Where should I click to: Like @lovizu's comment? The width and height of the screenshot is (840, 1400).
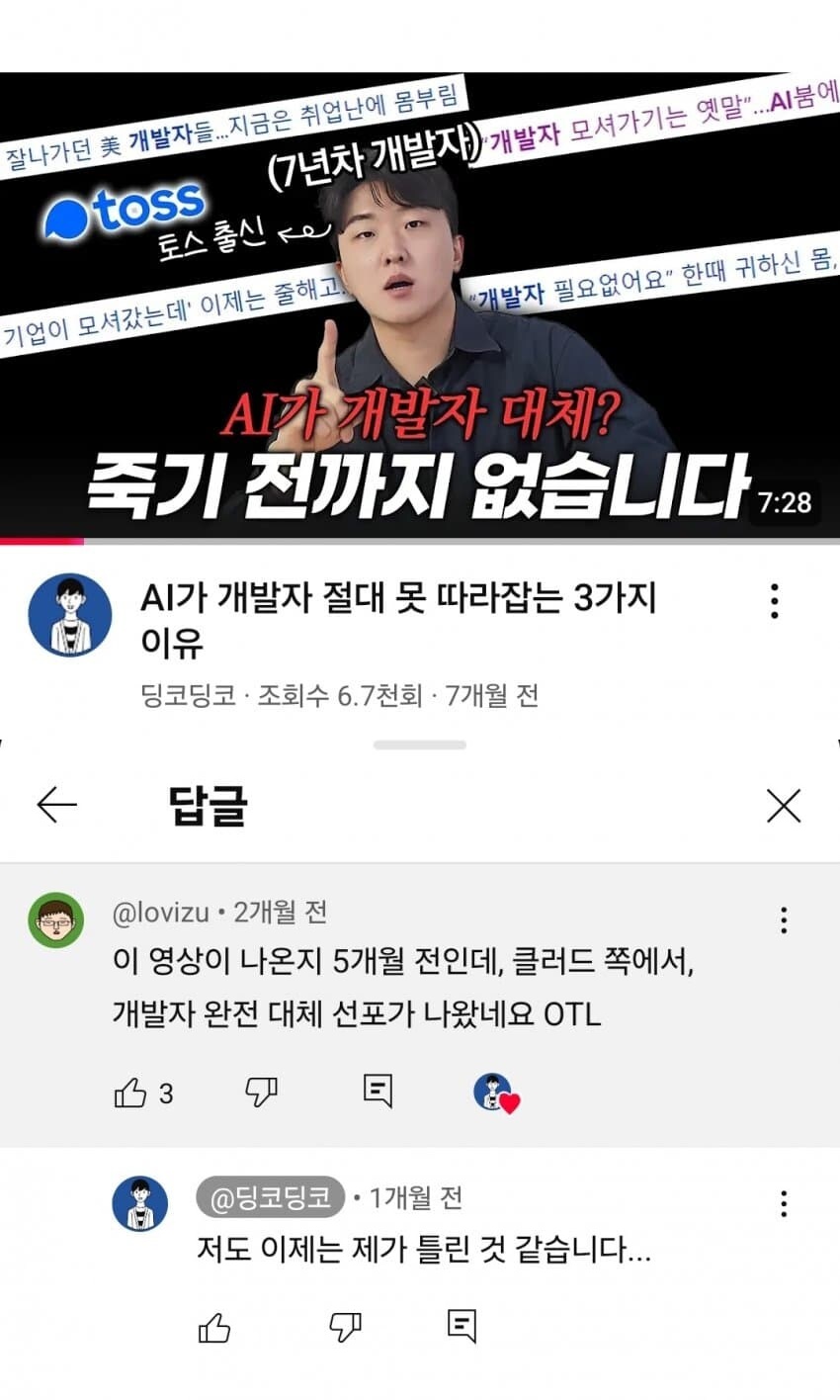(130, 1093)
